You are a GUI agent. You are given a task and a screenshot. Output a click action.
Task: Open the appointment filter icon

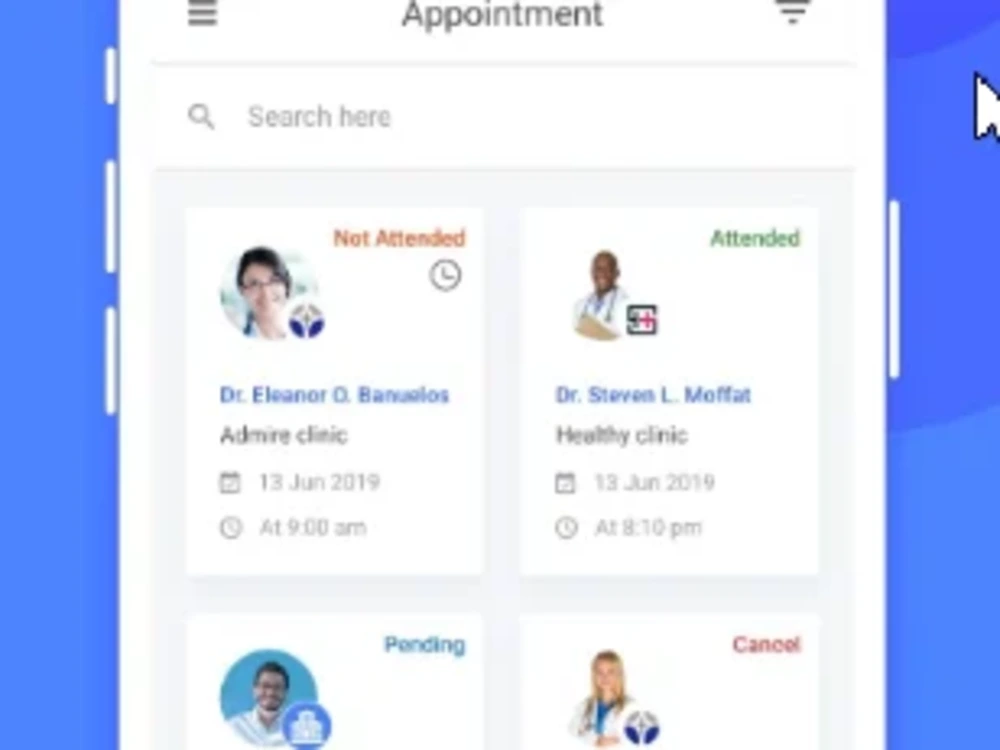point(792,12)
